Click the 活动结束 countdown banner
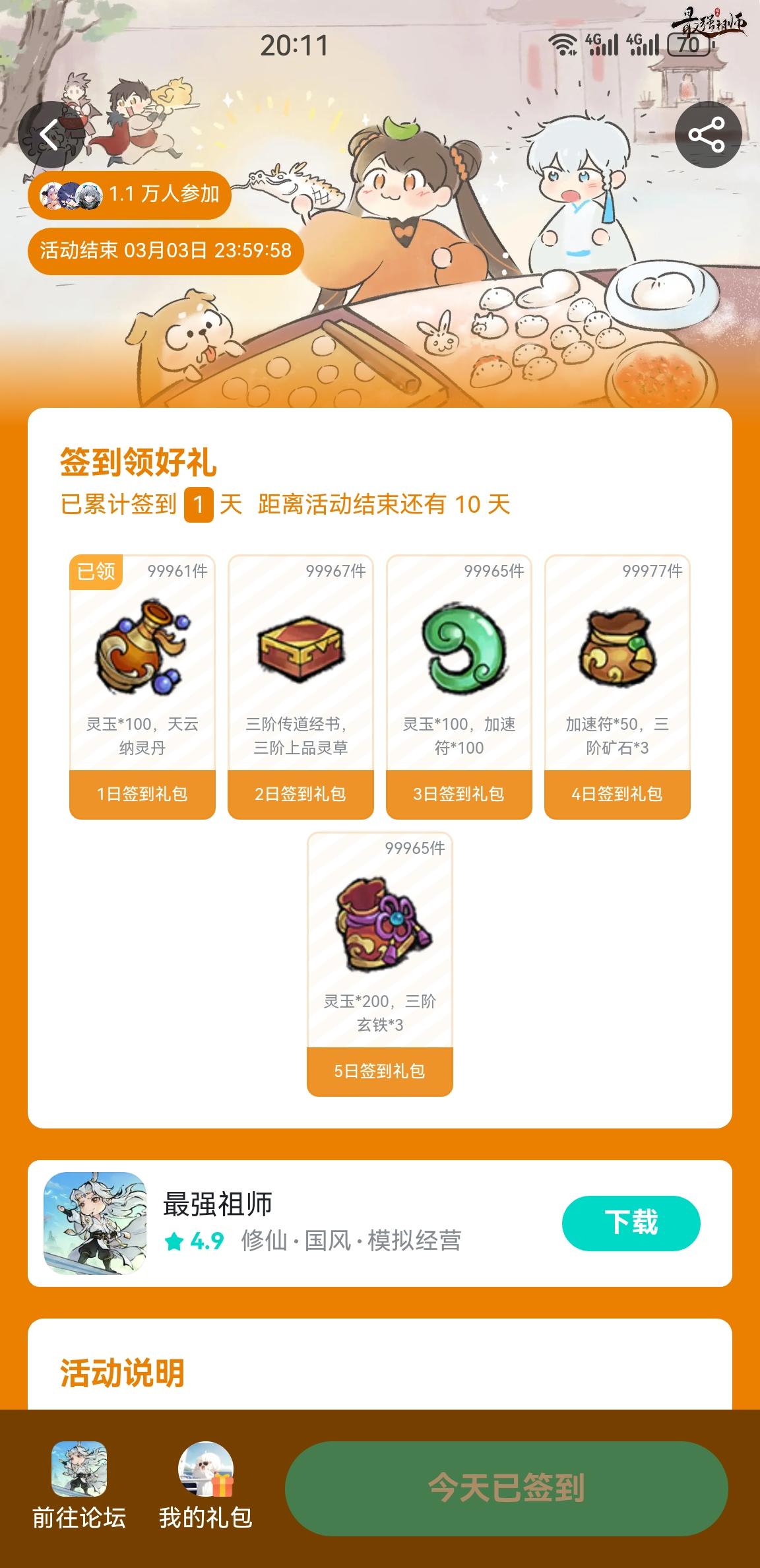The image size is (760, 1568). click(165, 251)
